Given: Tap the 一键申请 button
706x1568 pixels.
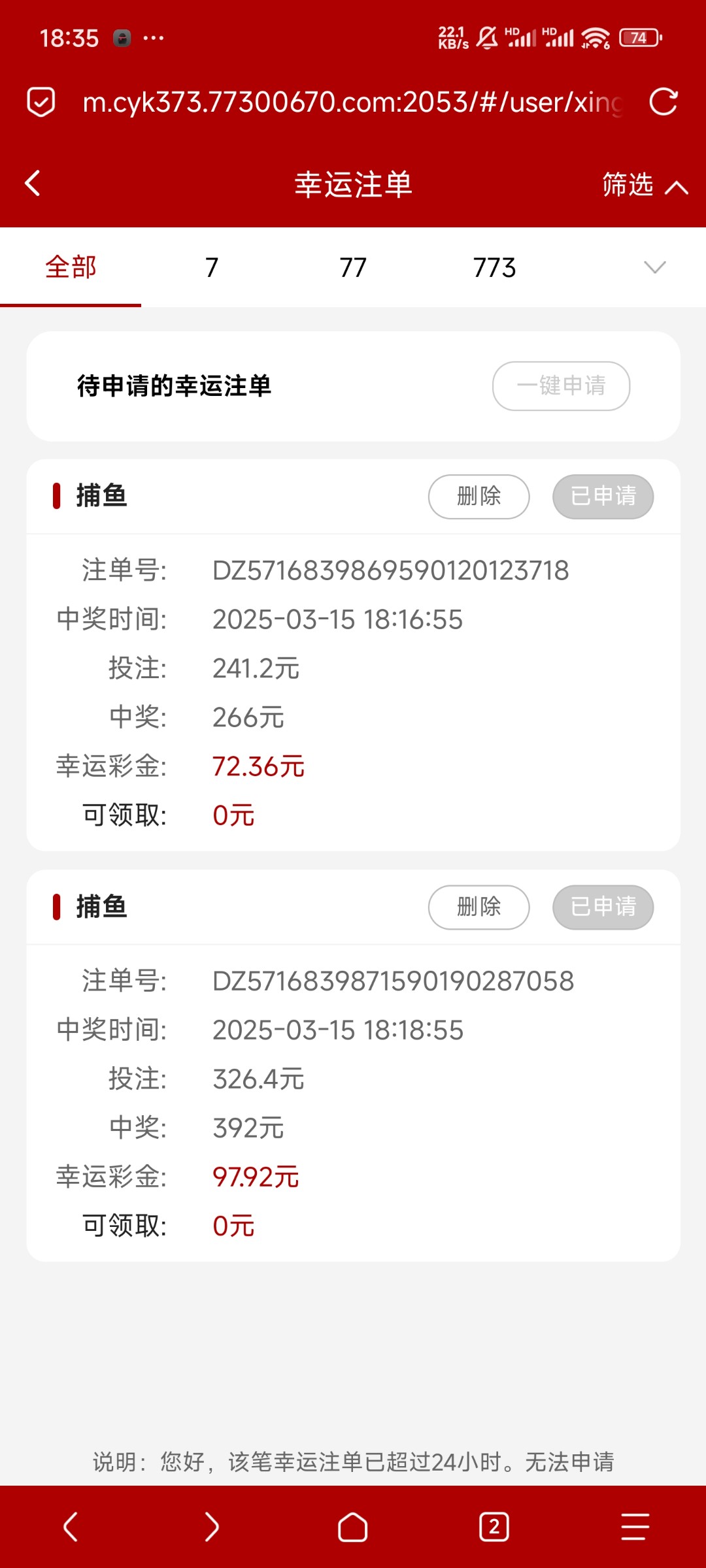Looking at the screenshot, I should [x=561, y=386].
